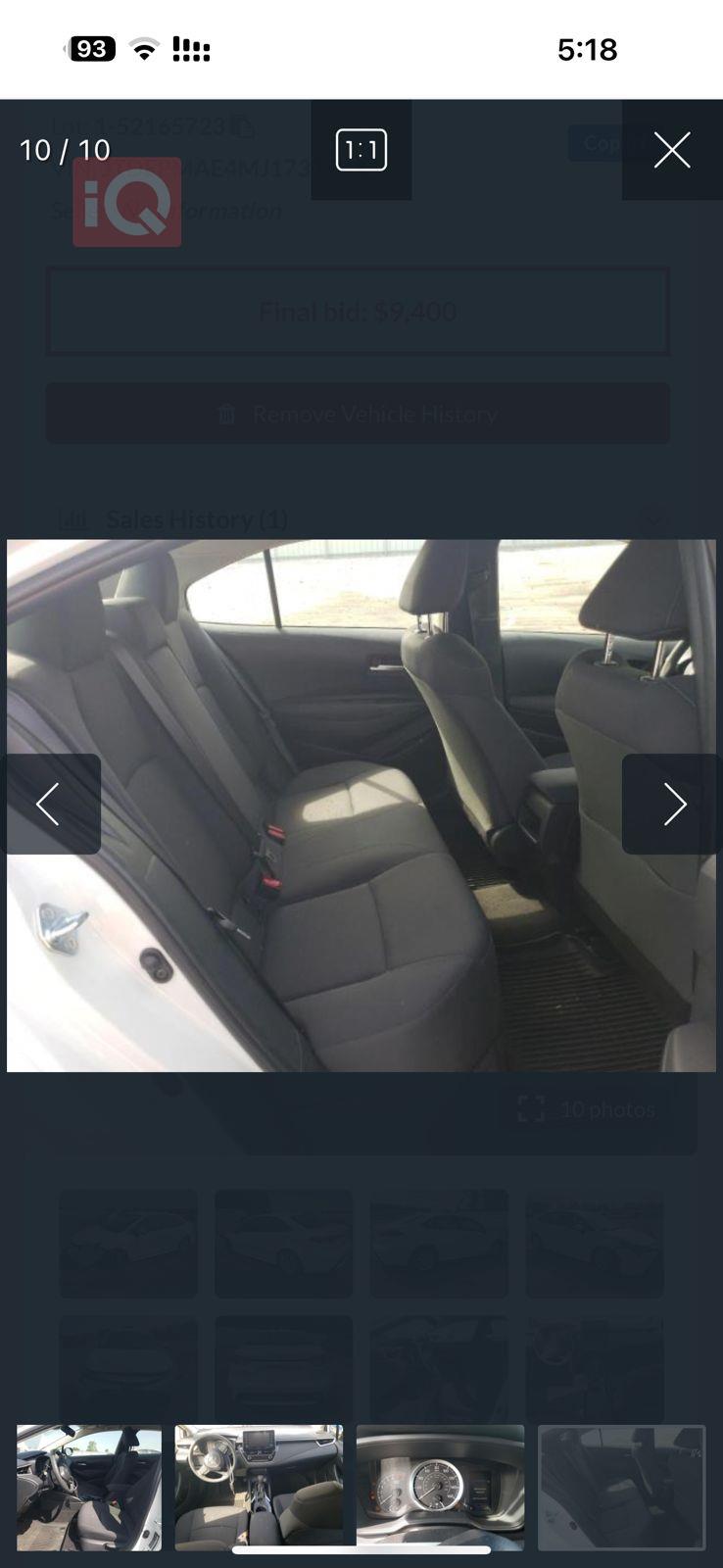This screenshot has width=723, height=1568.
Task: Select the rear seat thumbnail
Action: [621, 1487]
